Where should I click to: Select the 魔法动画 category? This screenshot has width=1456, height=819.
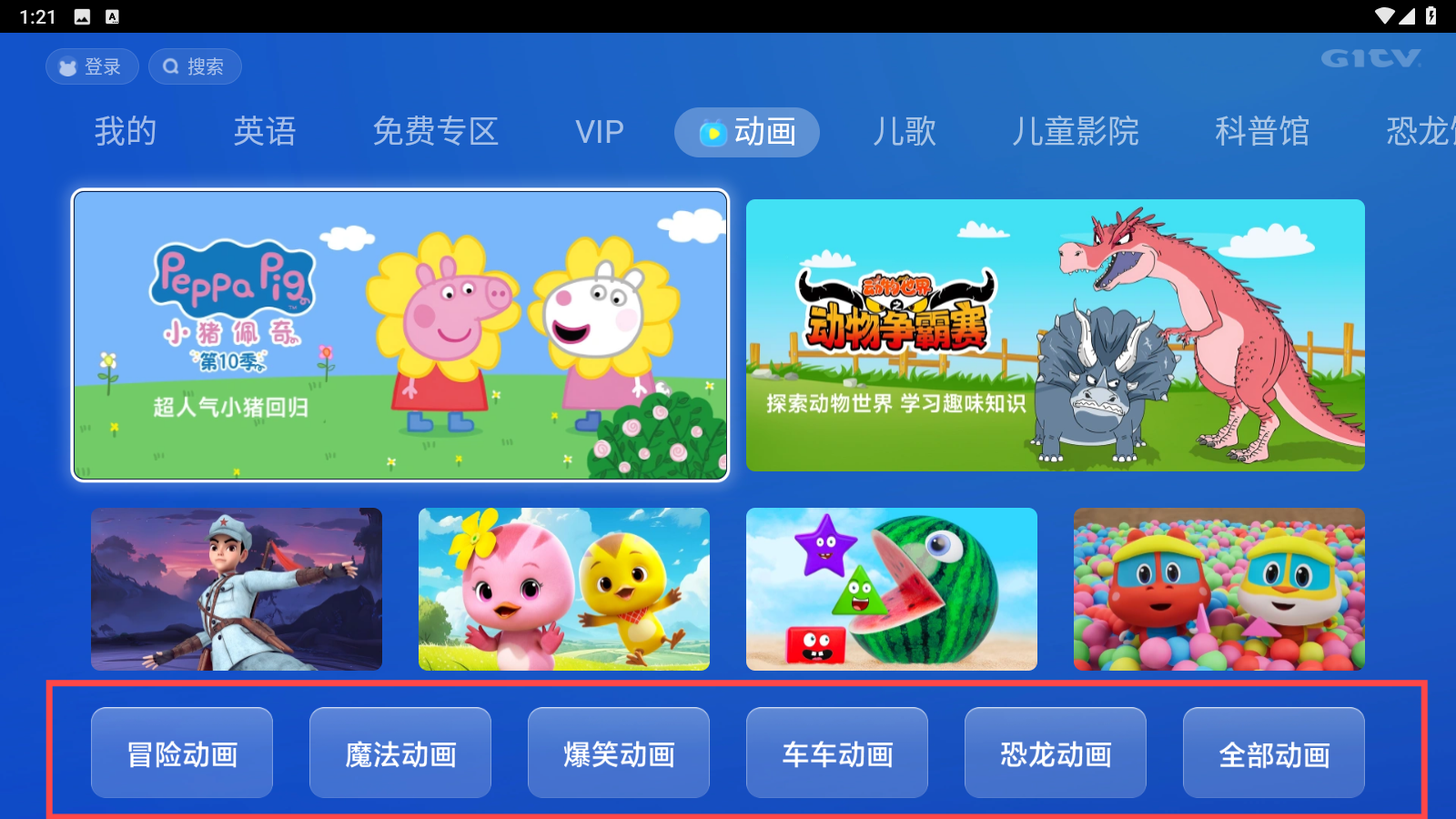coord(400,753)
